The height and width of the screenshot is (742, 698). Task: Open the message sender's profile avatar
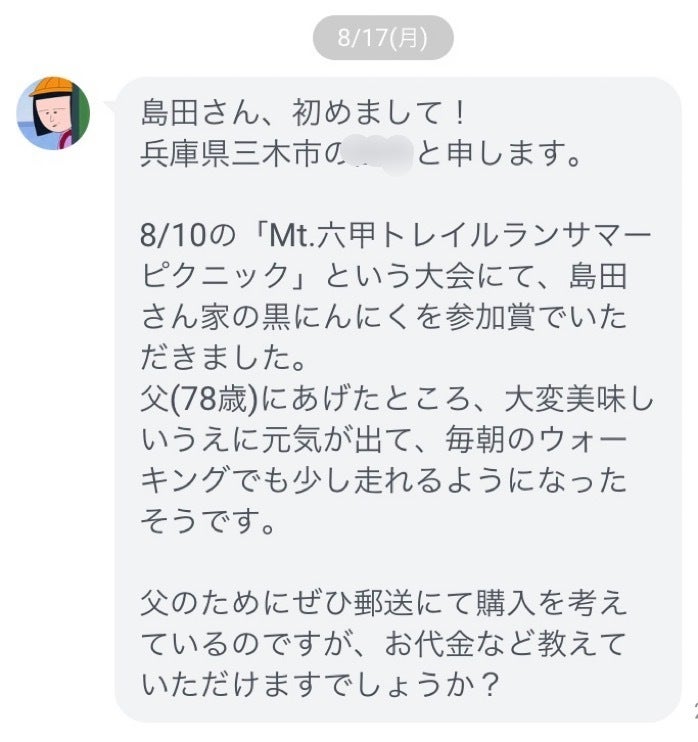pyautogui.click(x=53, y=113)
